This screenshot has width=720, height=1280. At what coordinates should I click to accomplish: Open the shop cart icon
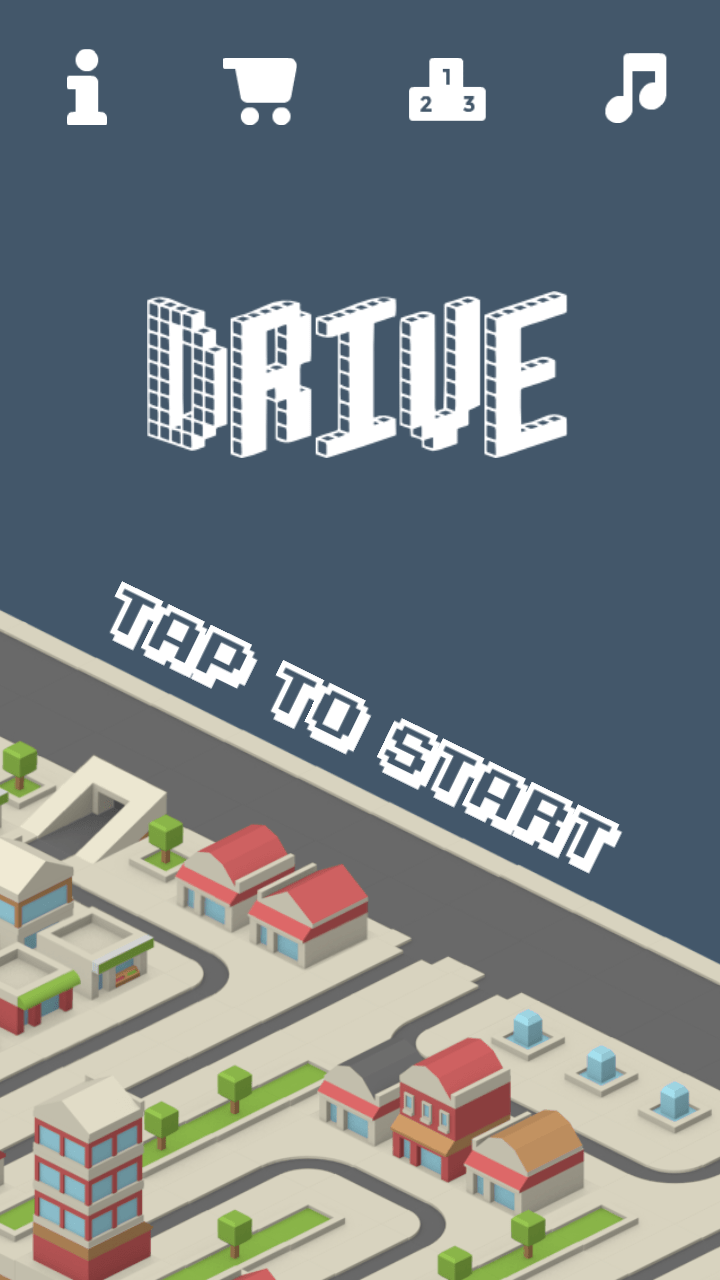point(261,91)
